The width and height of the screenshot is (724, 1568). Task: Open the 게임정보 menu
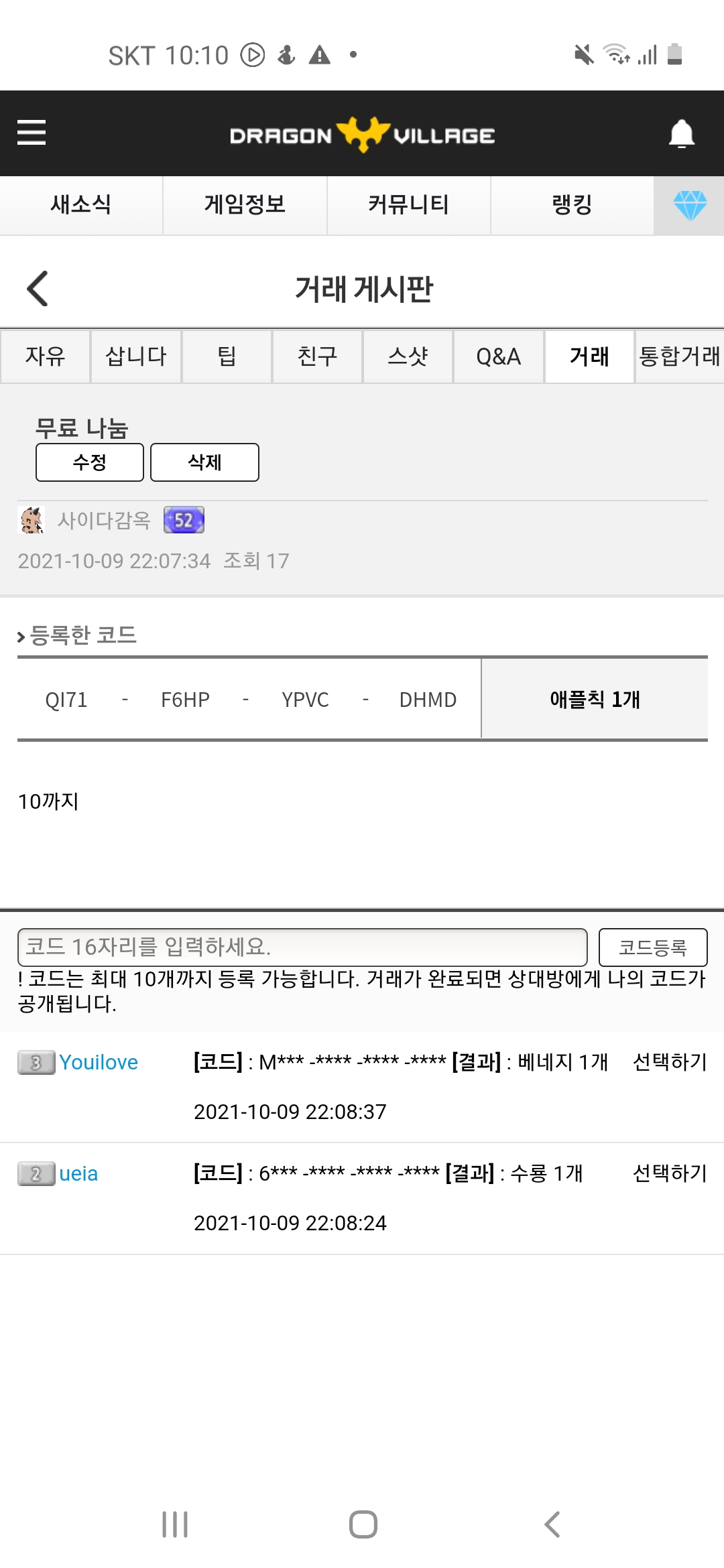point(245,205)
